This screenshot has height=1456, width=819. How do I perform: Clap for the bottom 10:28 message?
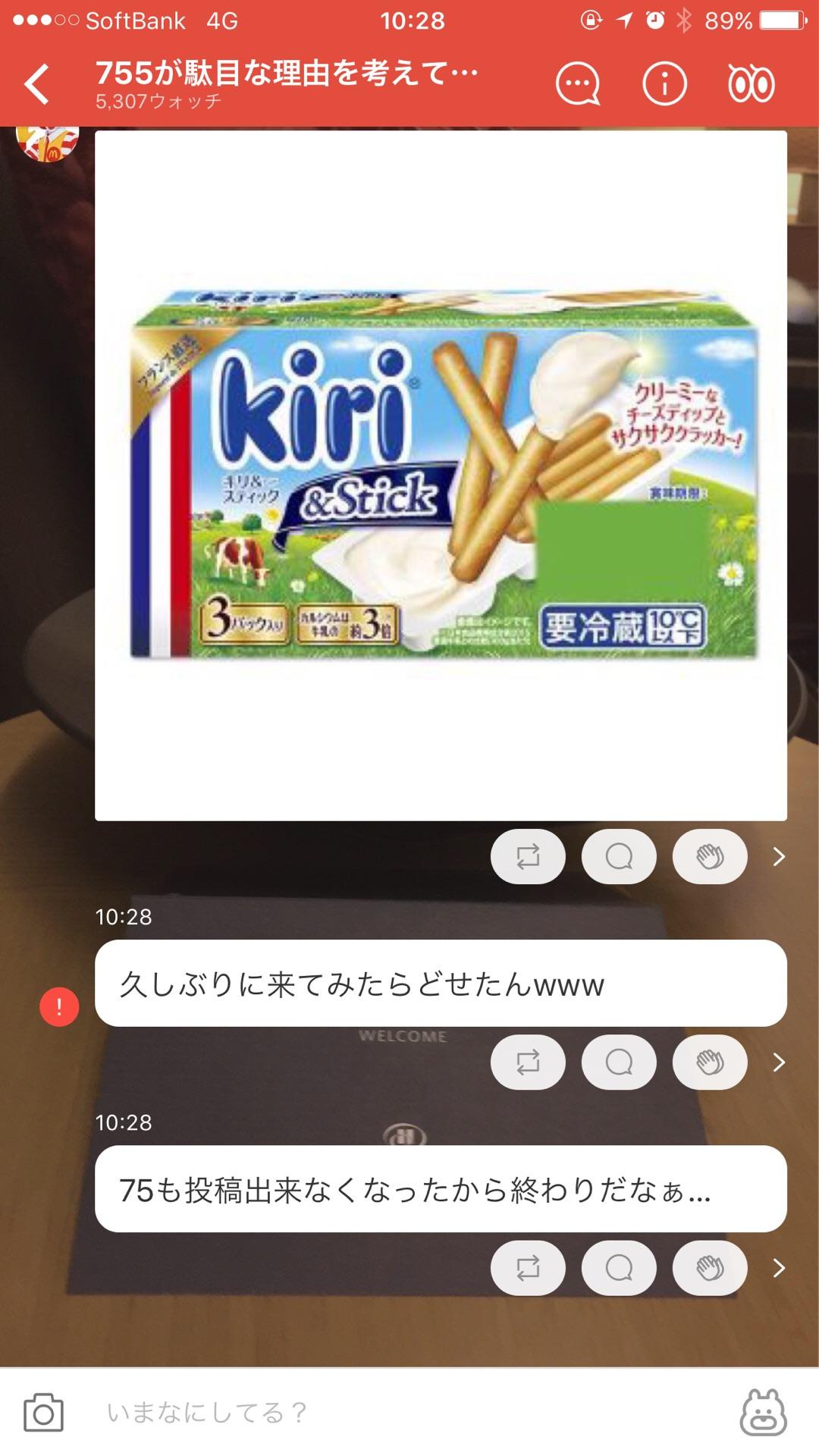pyautogui.click(x=708, y=1267)
